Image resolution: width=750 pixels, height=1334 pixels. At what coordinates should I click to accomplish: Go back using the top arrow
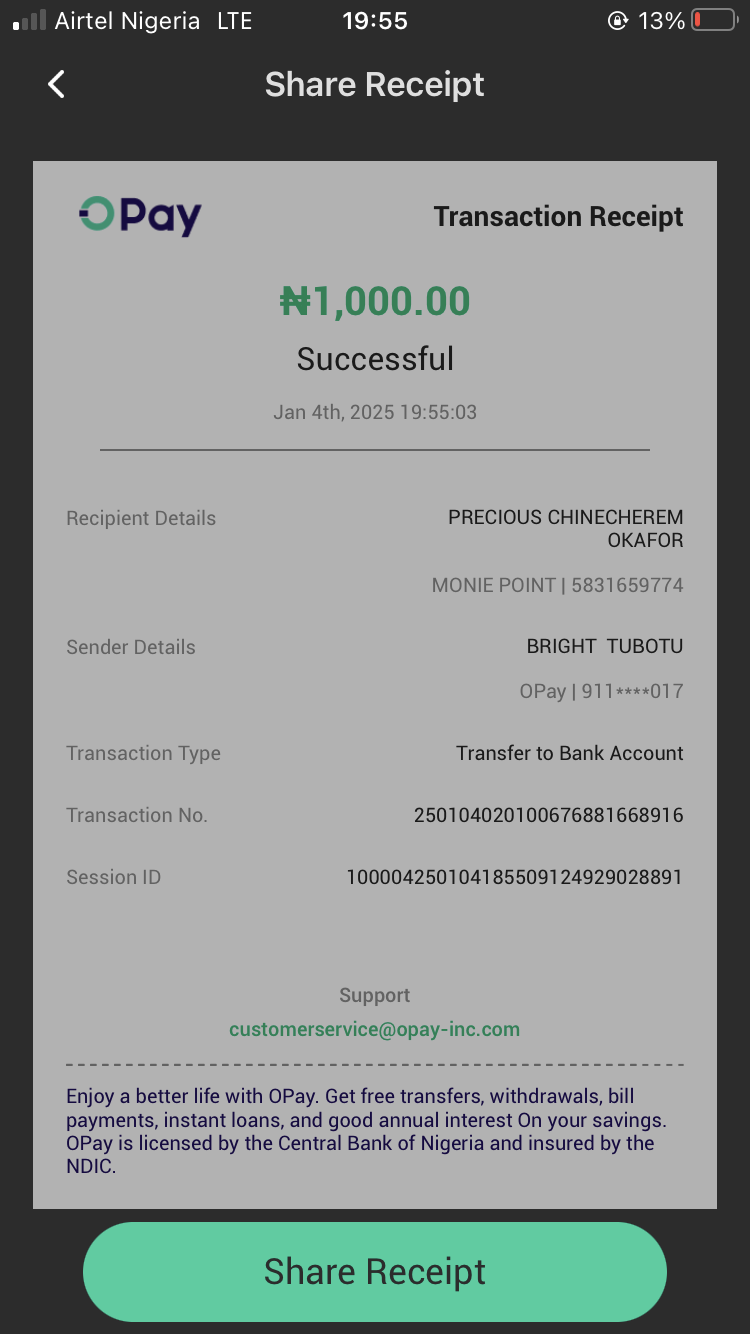(x=57, y=85)
